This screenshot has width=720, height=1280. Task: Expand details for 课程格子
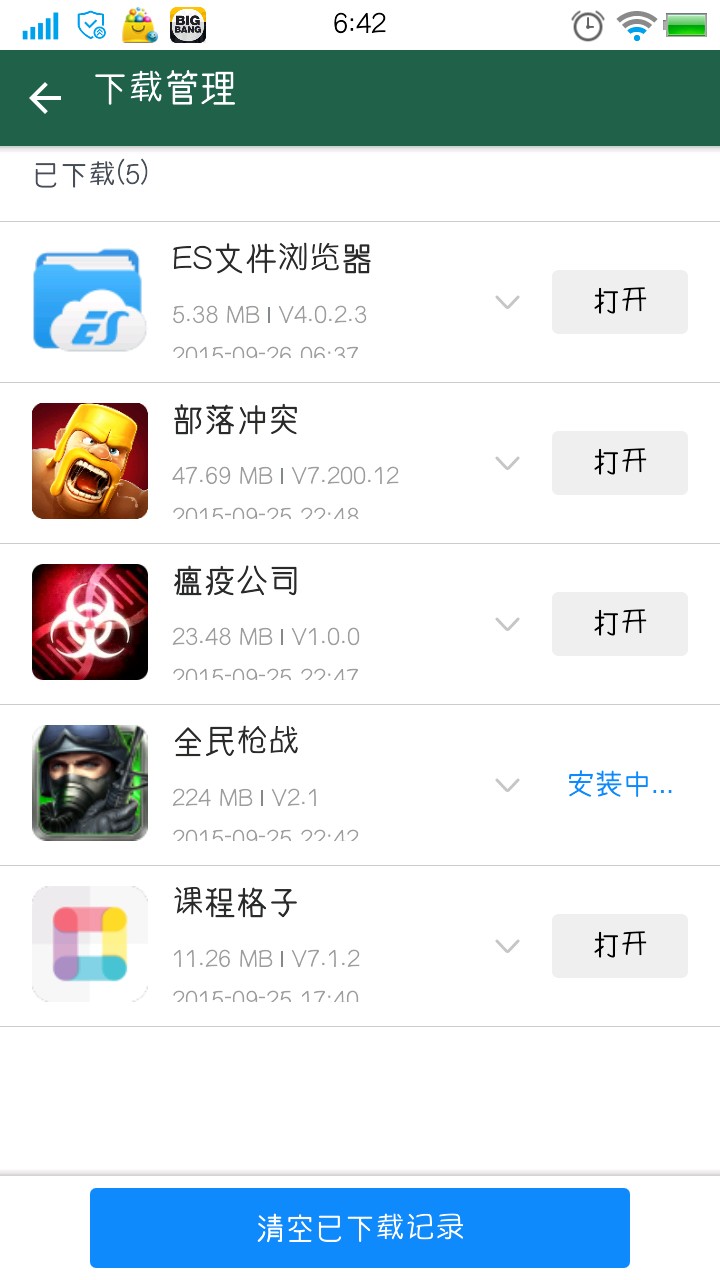(508, 946)
